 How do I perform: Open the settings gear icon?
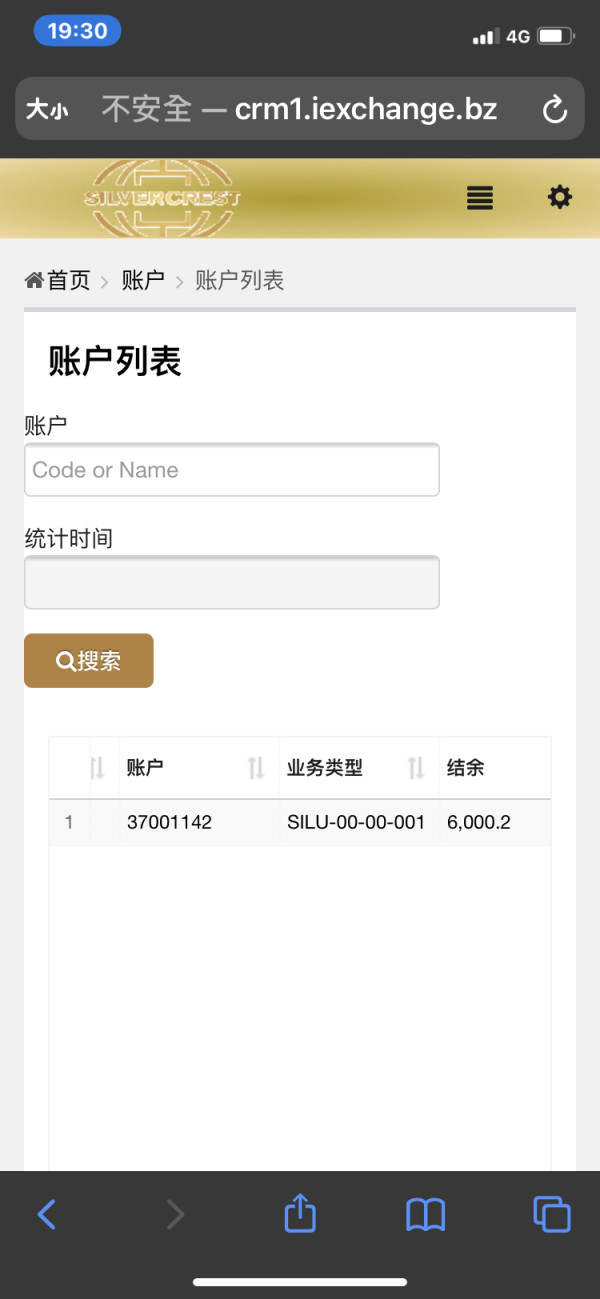(560, 197)
